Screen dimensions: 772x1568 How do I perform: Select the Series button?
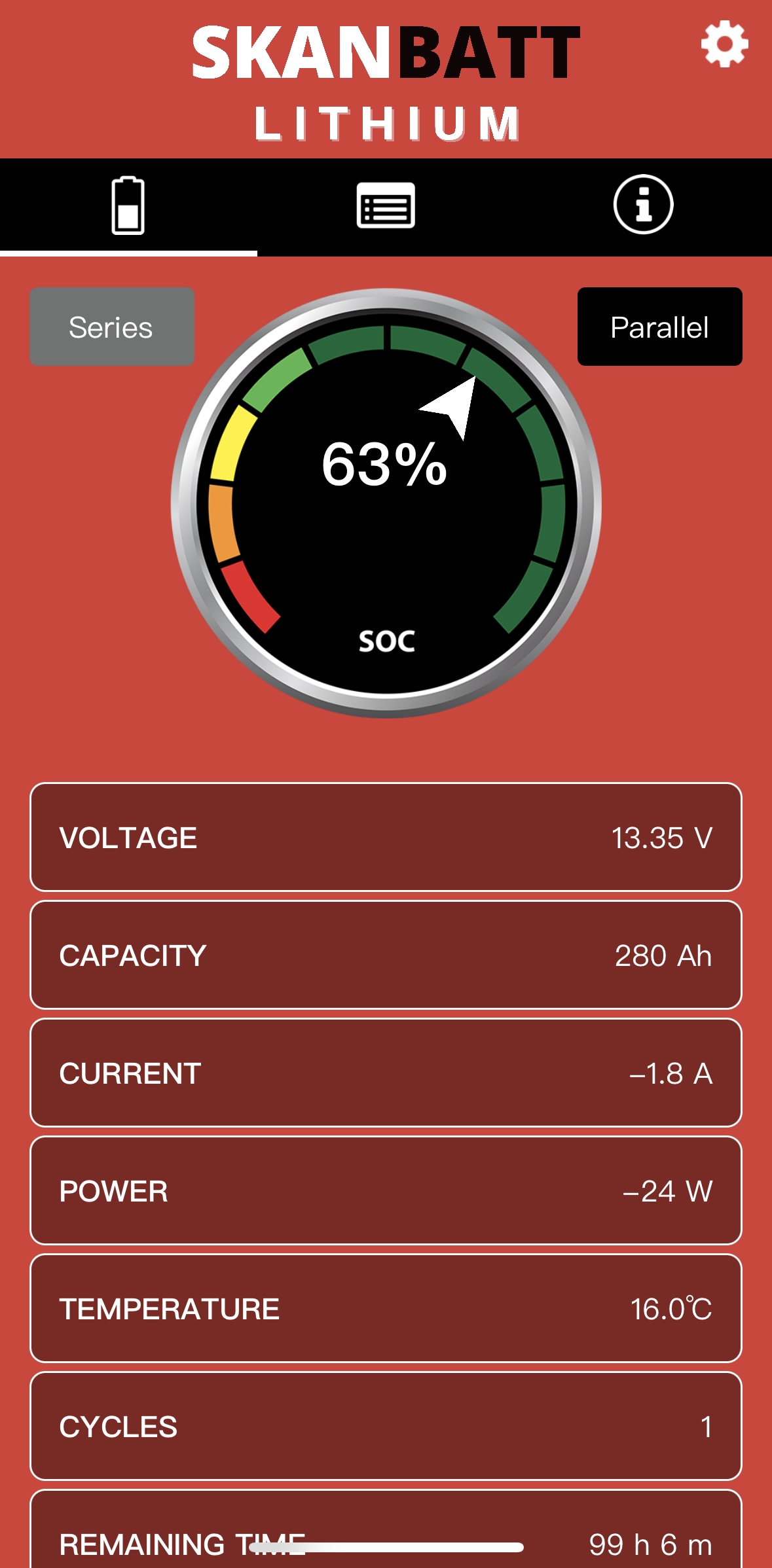click(112, 327)
